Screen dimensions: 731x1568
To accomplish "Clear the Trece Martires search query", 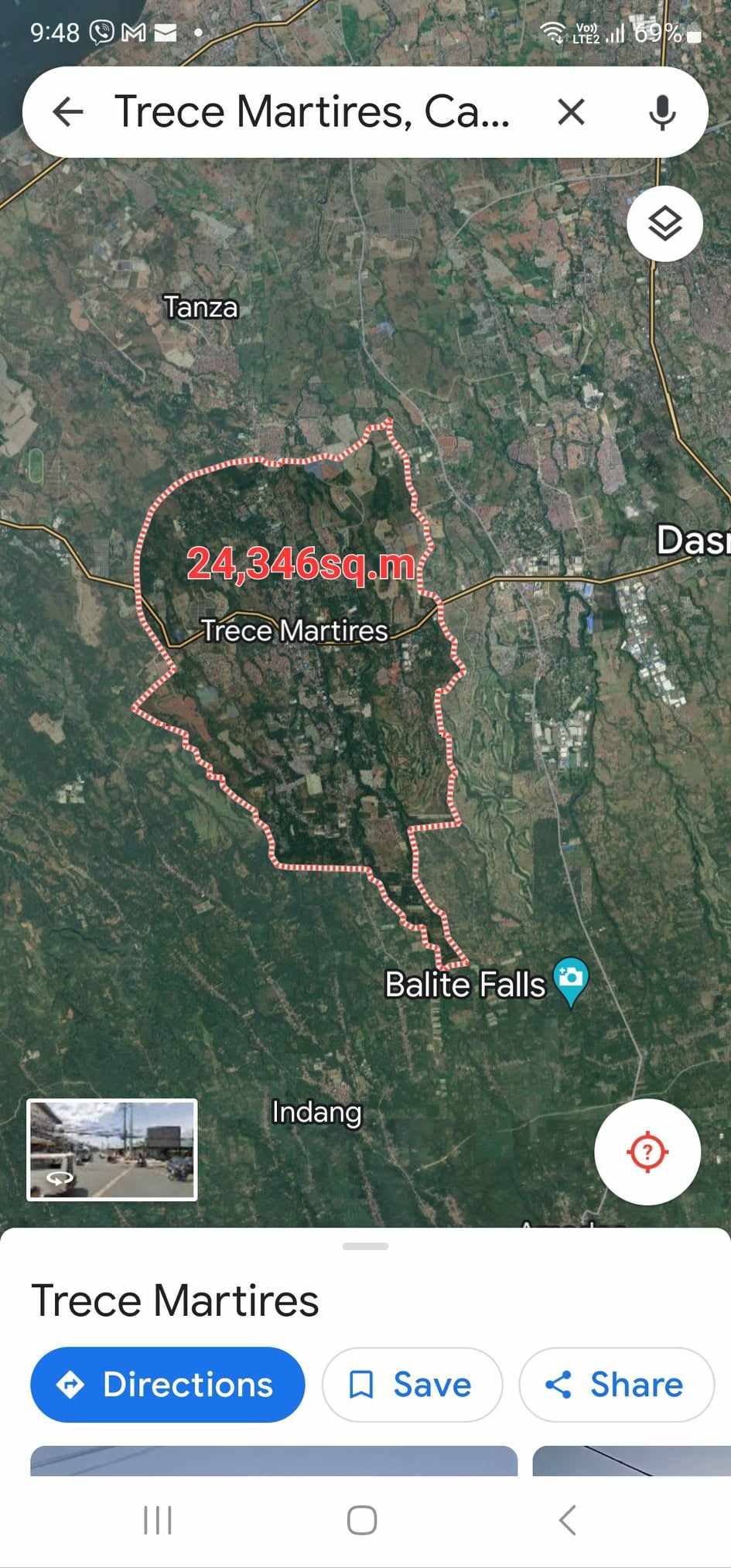I will [x=571, y=112].
